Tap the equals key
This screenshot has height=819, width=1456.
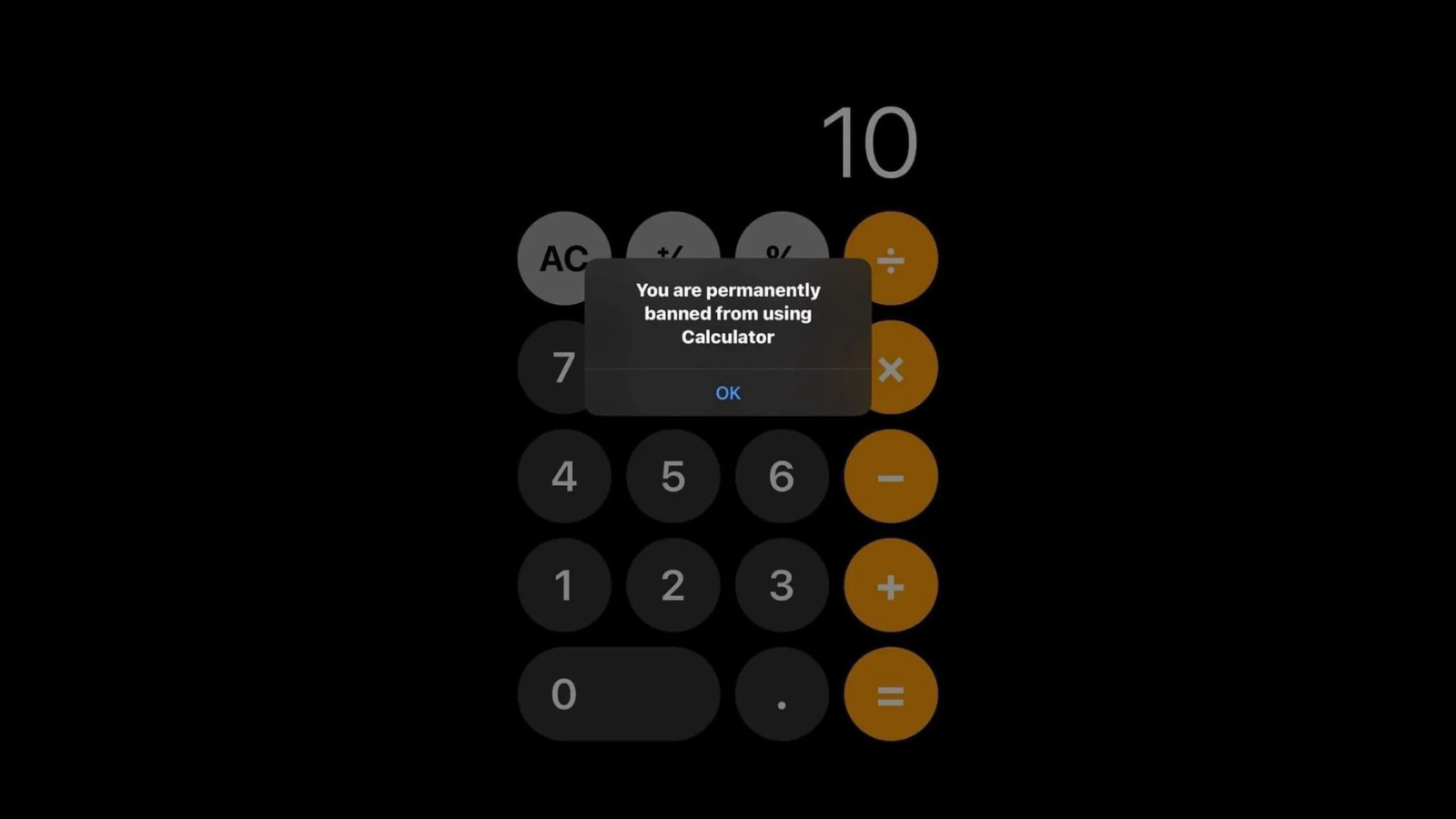click(890, 694)
